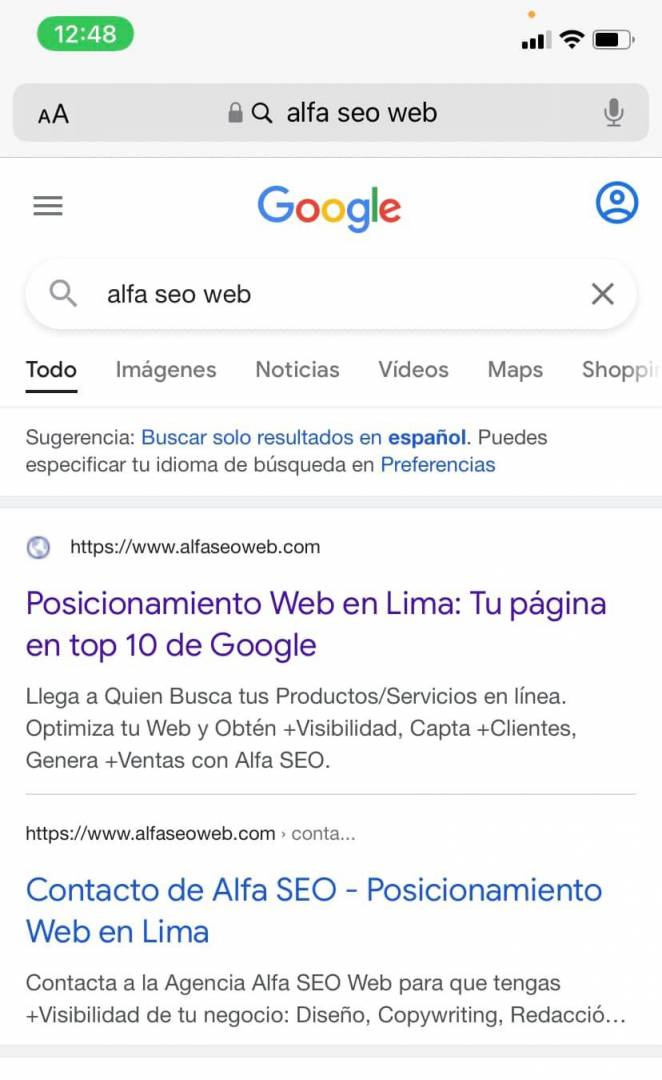This screenshot has height=1080, width=662.
Task: Open the hamburger menu beside Google logo
Action: [x=48, y=205]
